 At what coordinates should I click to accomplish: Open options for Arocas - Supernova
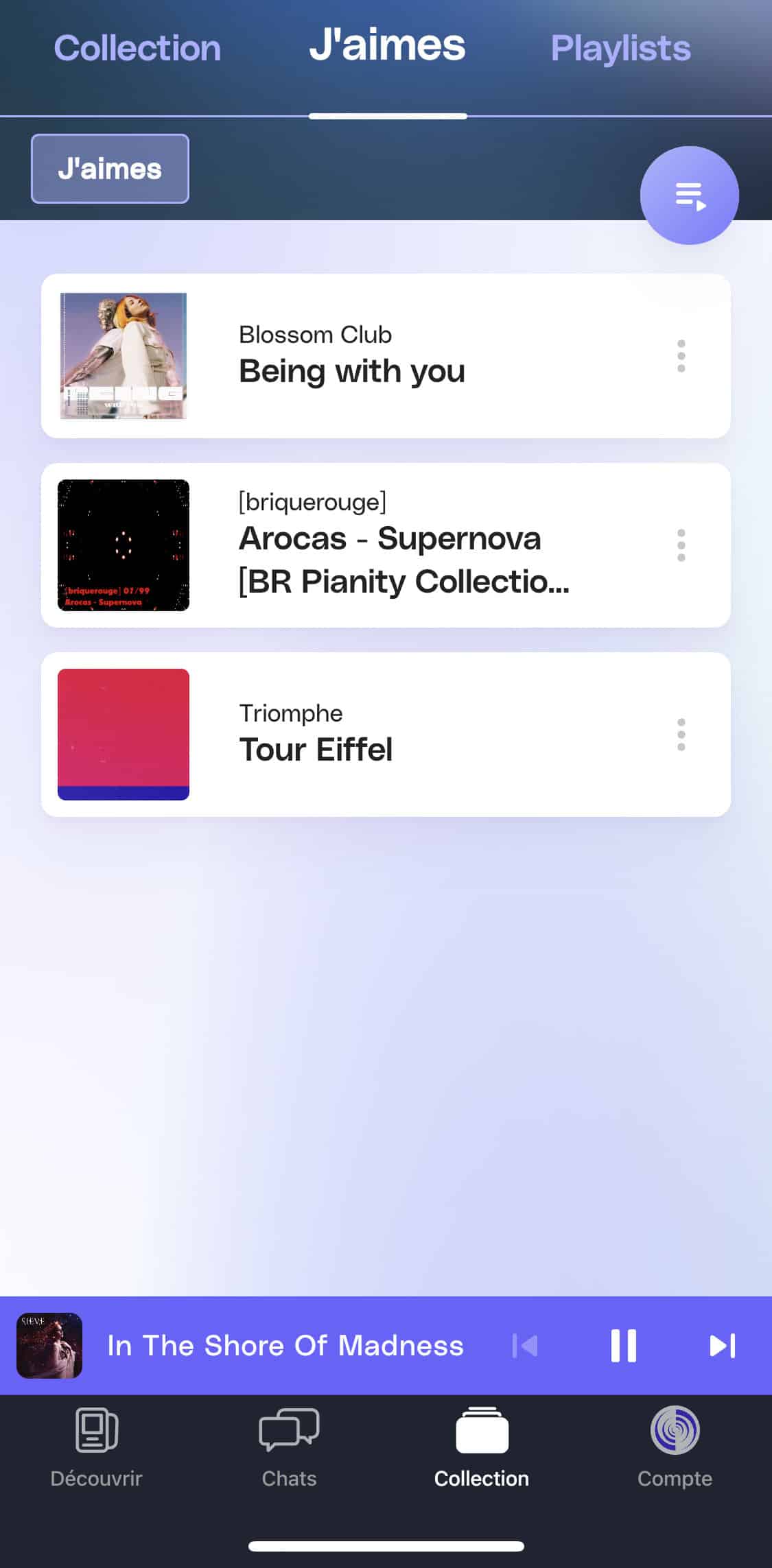pos(681,545)
